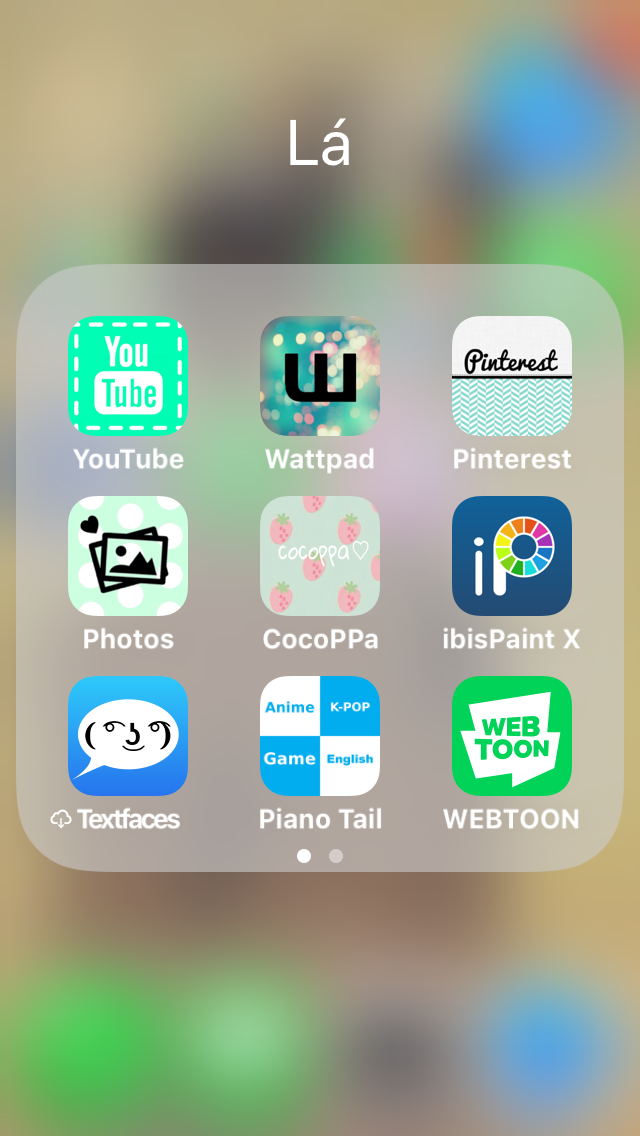The width and height of the screenshot is (640, 1136).
Task: Tap the Textfaces app icon
Action: click(x=128, y=736)
